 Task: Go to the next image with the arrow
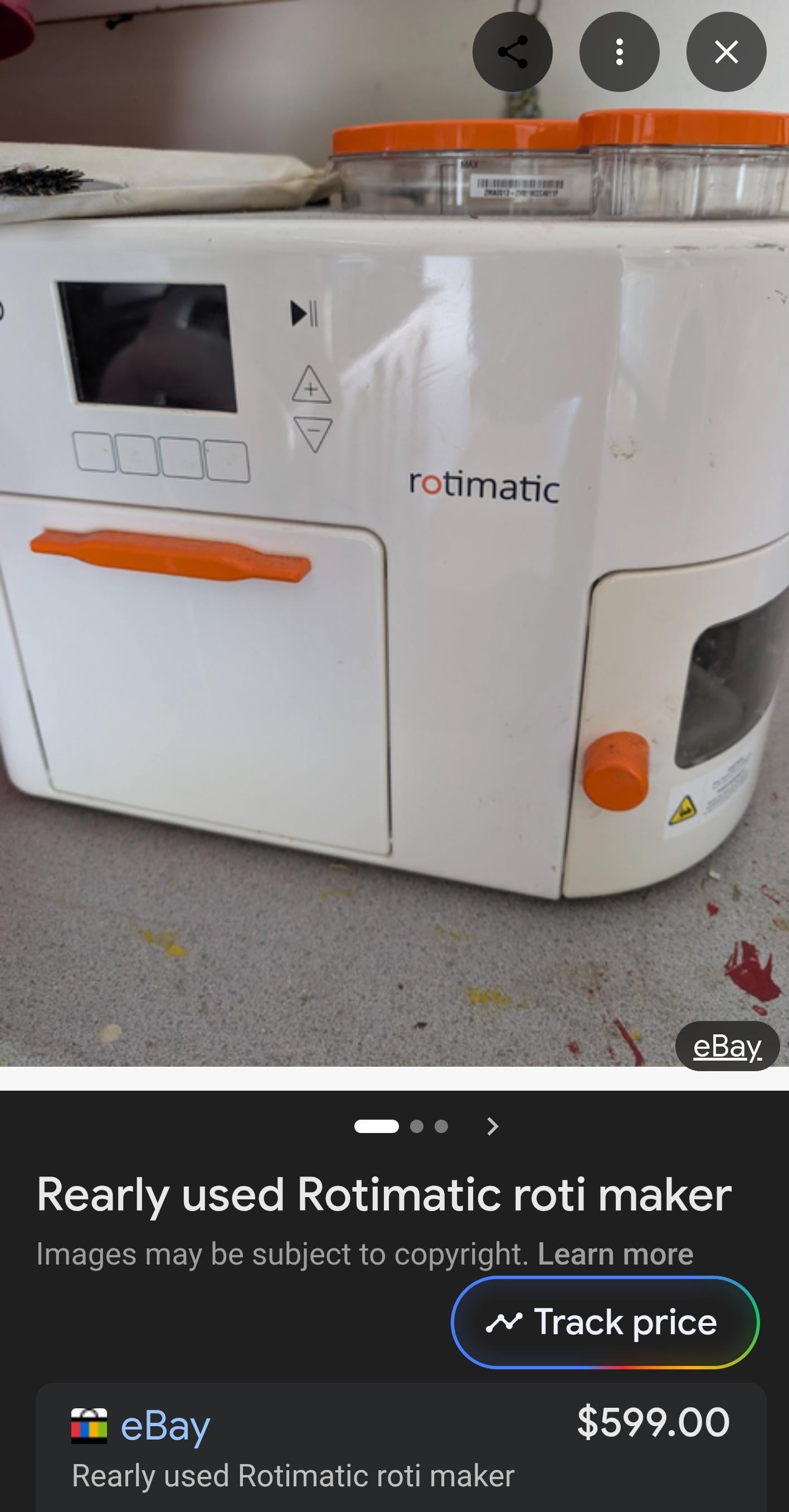tap(493, 1126)
